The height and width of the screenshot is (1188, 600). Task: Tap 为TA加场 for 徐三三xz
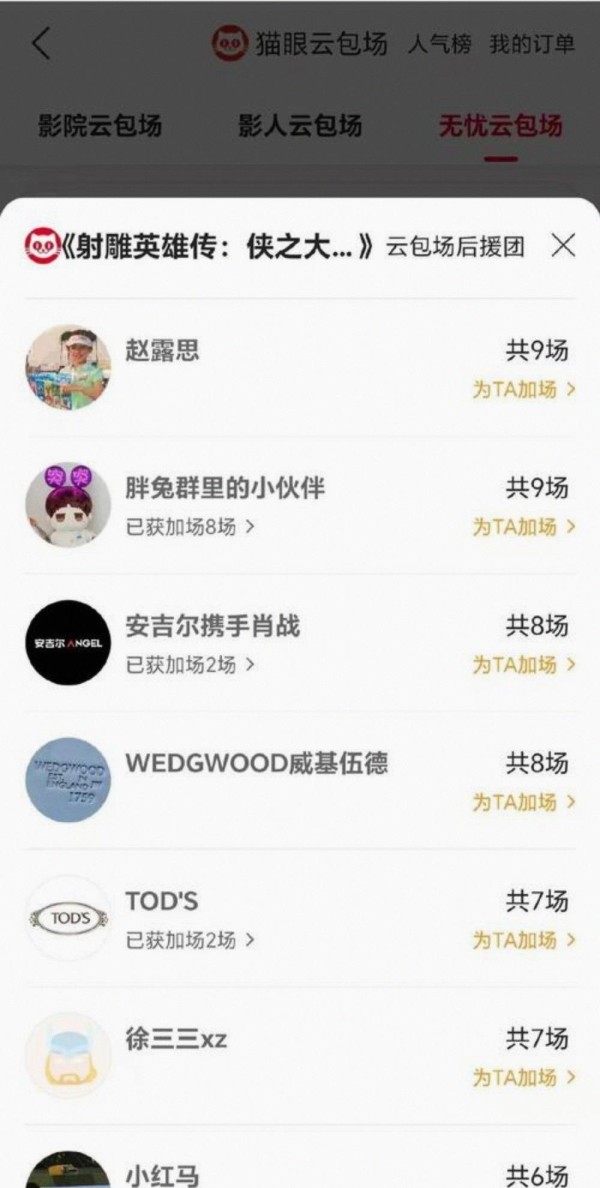pyautogui.click(x=524, y=1077)
